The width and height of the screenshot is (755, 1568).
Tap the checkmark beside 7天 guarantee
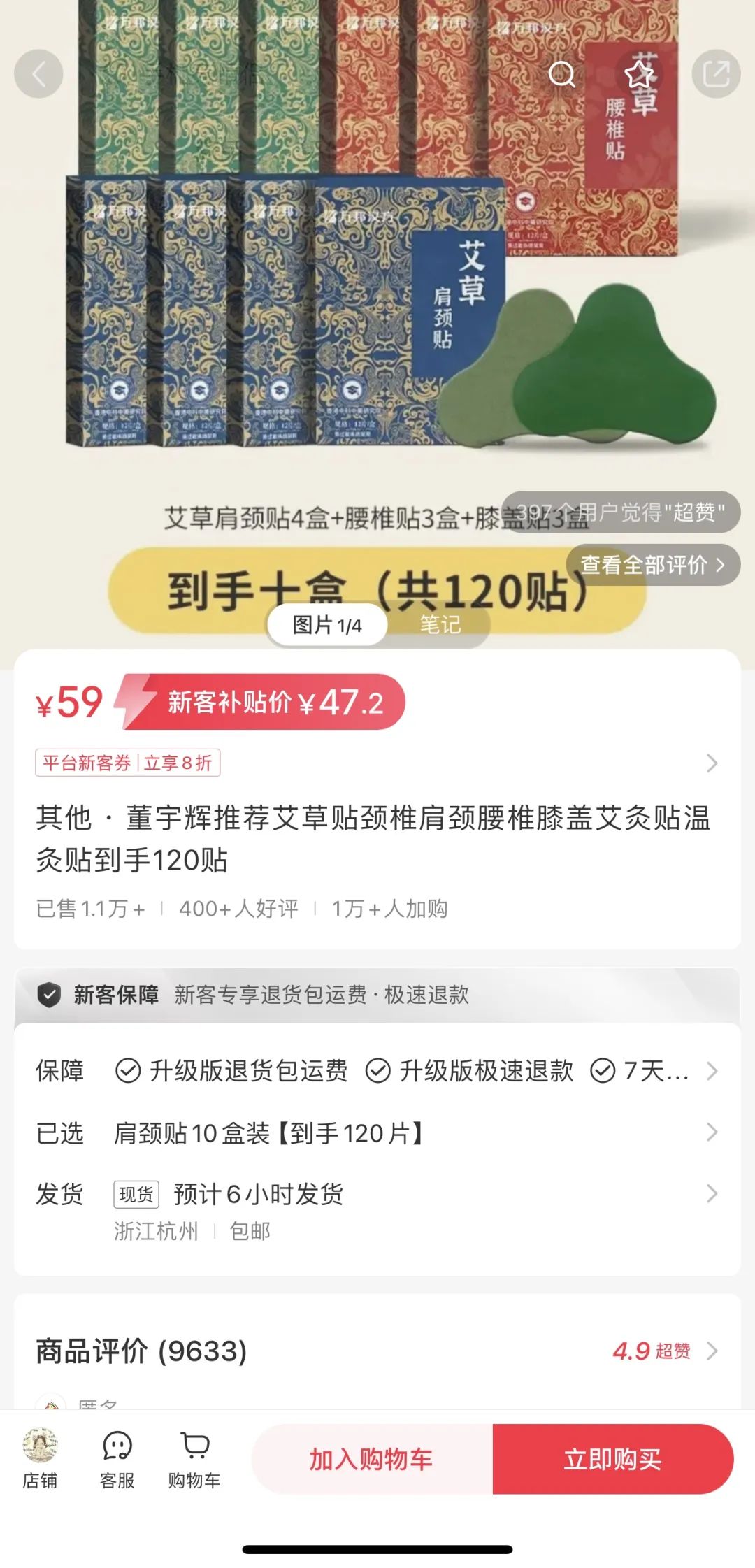pos(603,1070)
